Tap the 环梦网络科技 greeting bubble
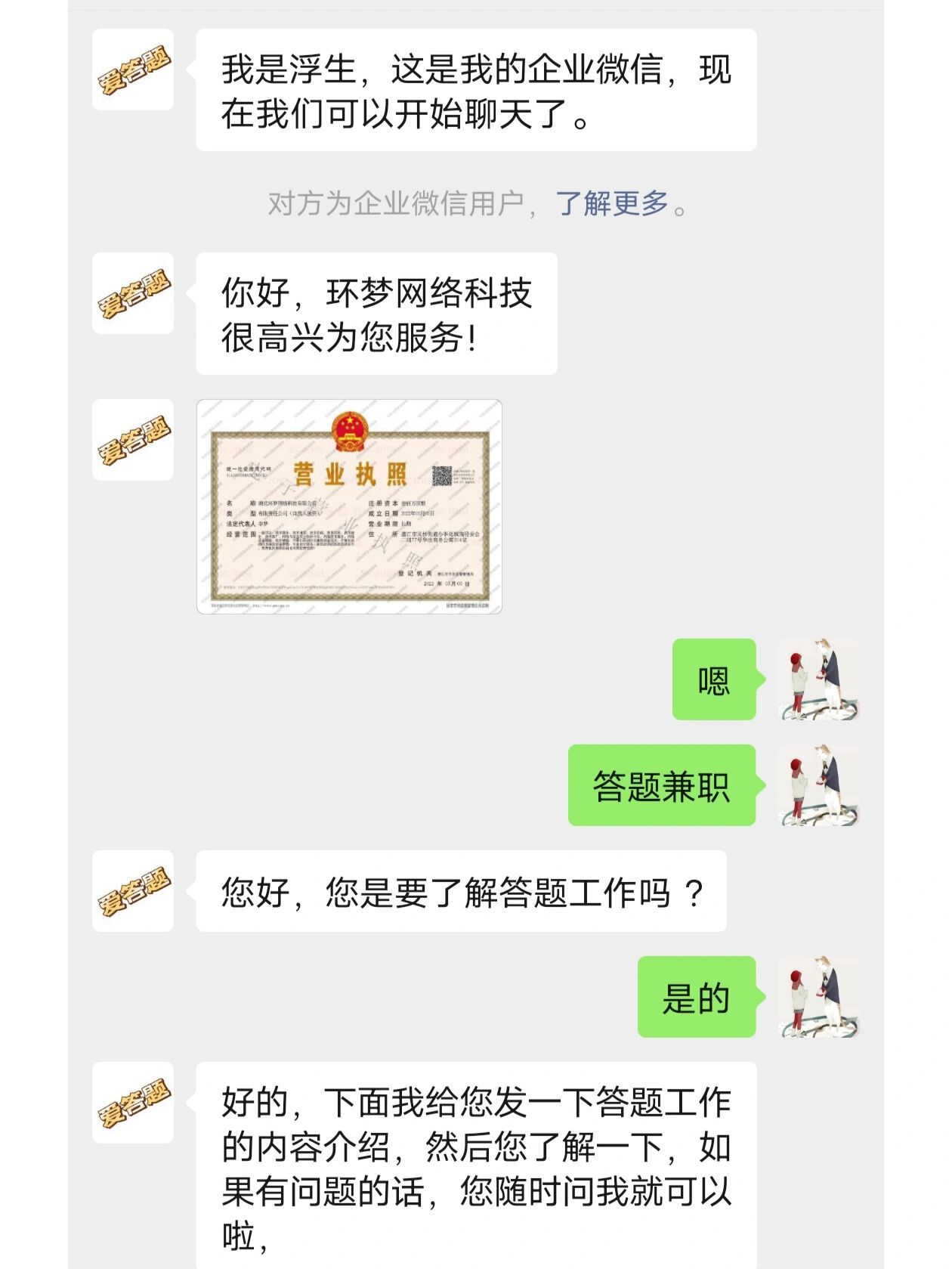 (378, 316)
